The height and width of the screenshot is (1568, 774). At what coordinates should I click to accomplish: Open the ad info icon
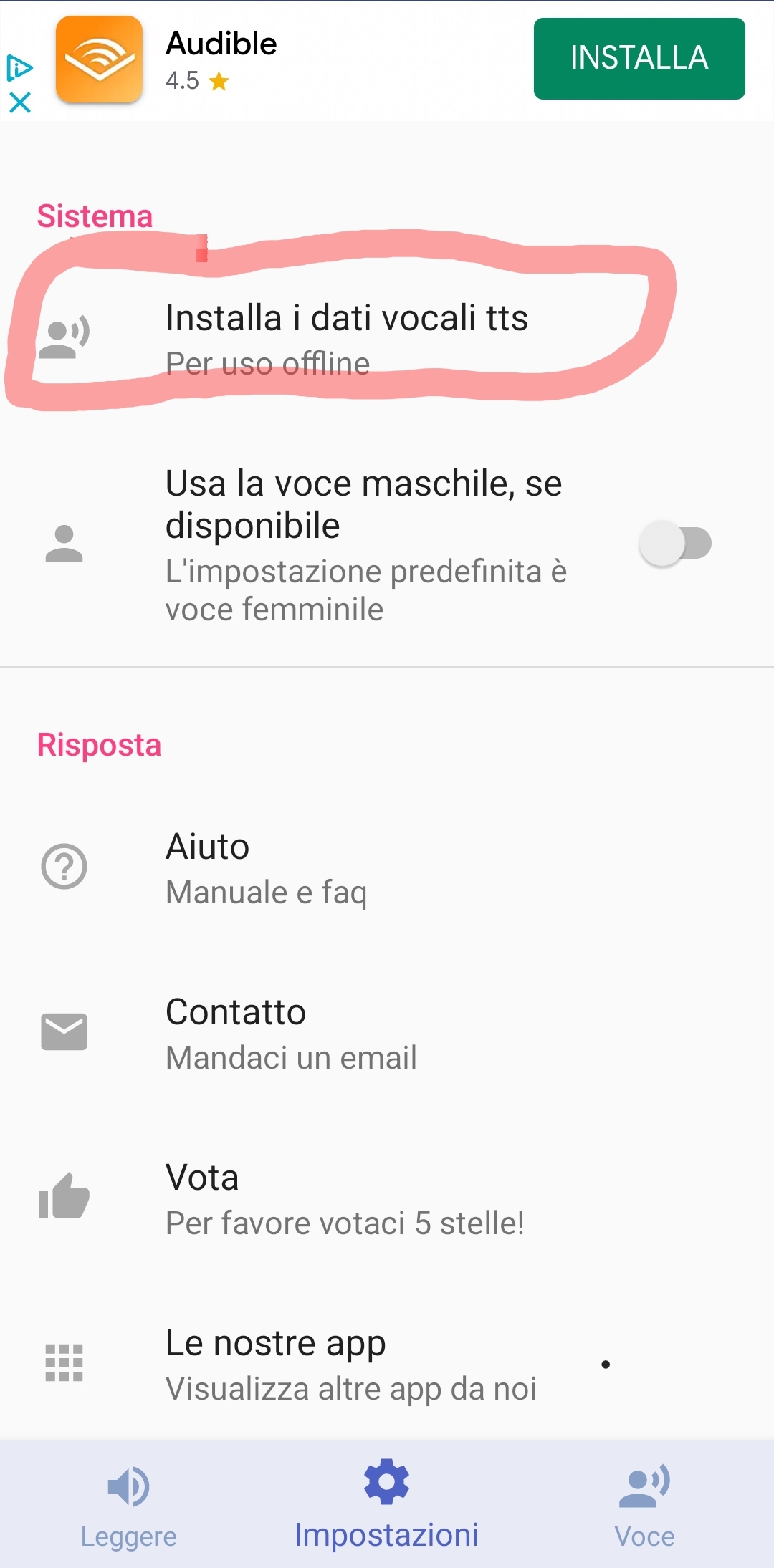(19, 68)
